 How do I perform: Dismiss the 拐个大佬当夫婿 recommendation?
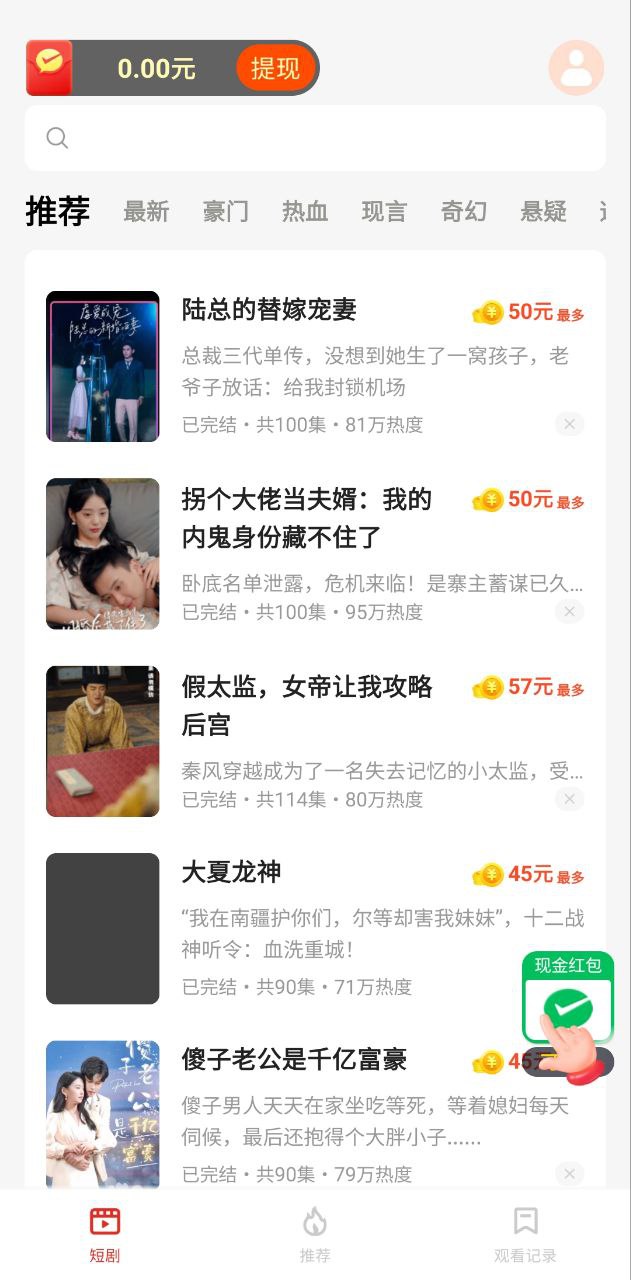pos(569,611)
